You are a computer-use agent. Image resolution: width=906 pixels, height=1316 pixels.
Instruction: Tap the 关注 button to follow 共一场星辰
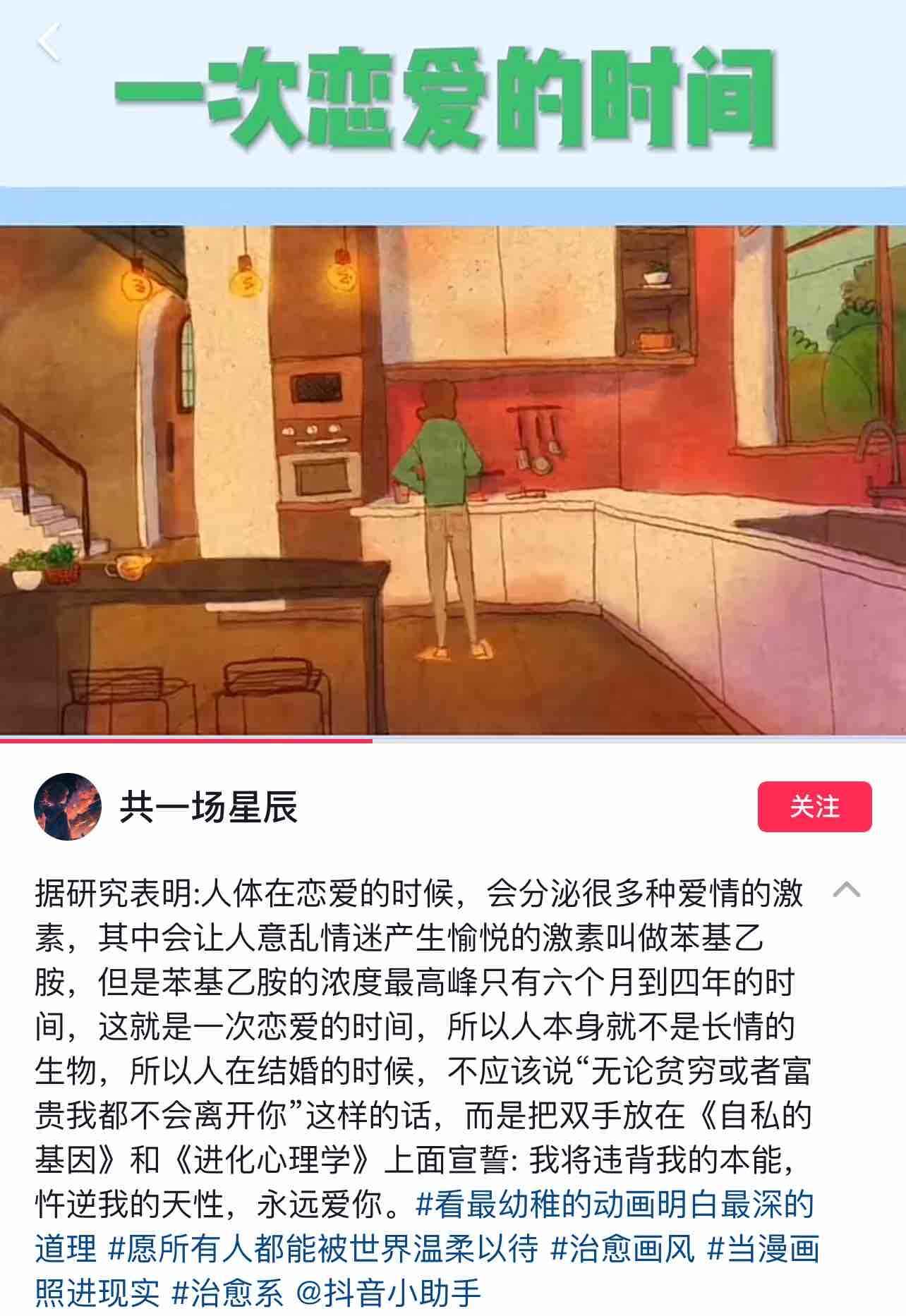pos(814,806)
